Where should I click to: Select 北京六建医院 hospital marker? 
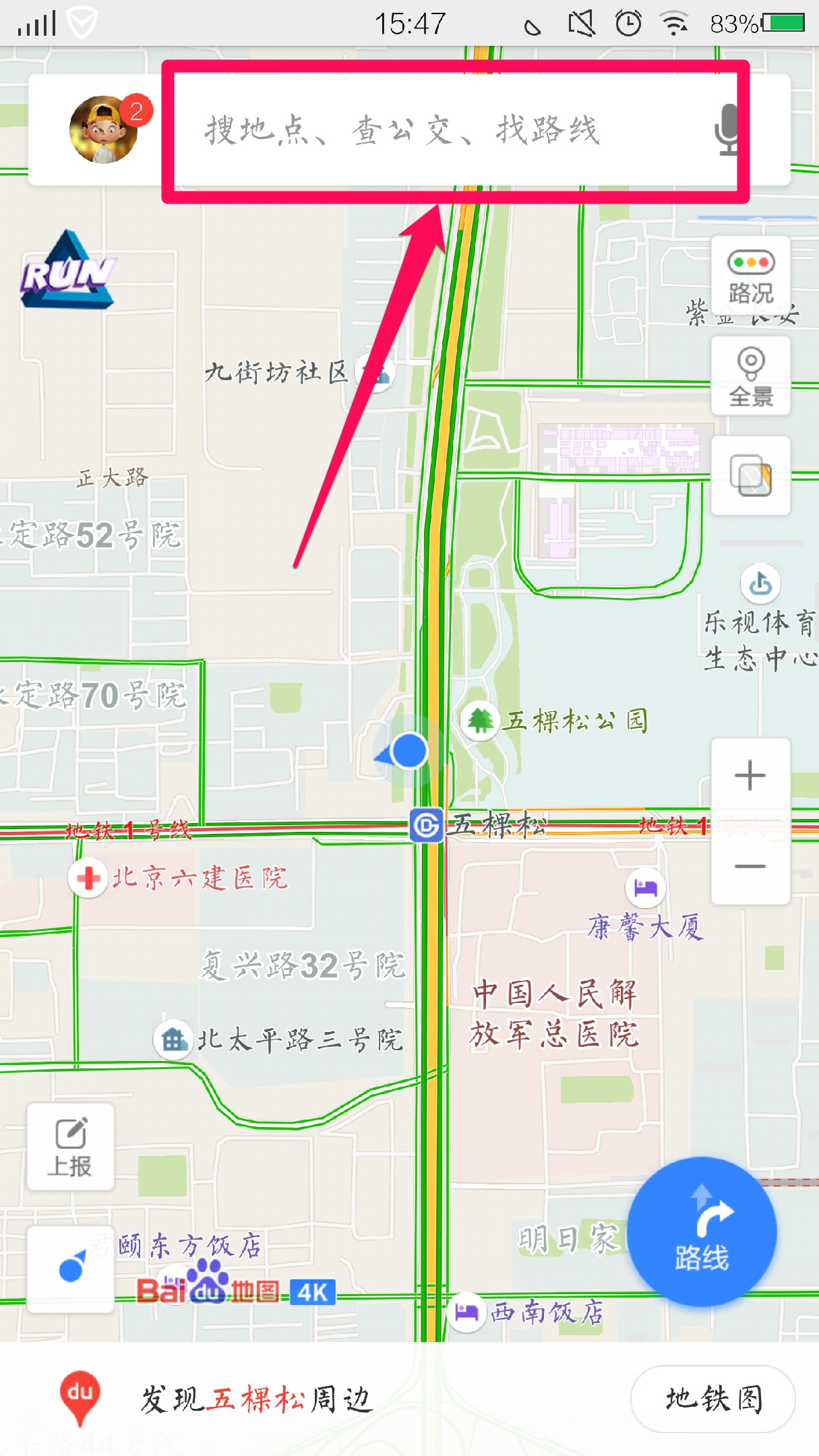click(88, 878)
